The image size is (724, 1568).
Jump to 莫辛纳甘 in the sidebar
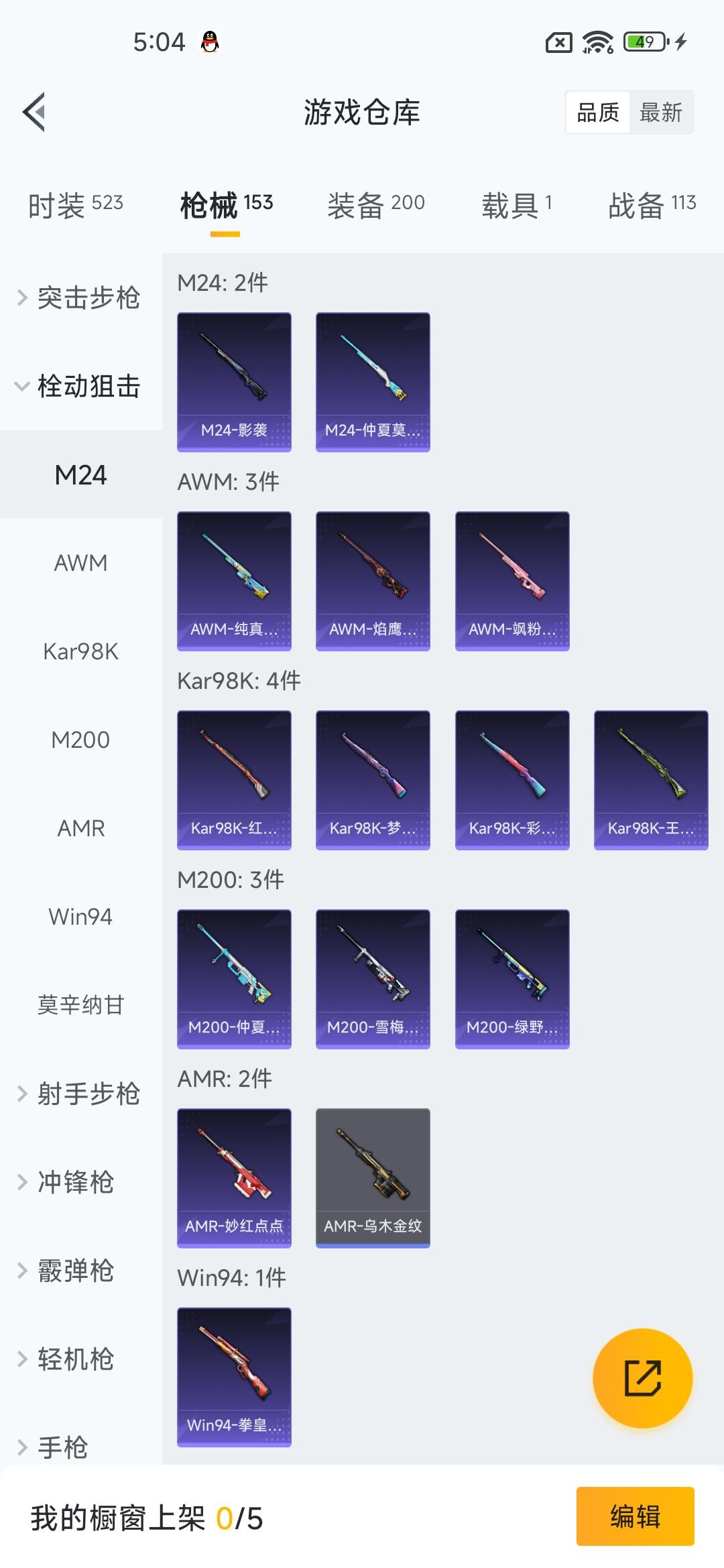point(80,1005)
